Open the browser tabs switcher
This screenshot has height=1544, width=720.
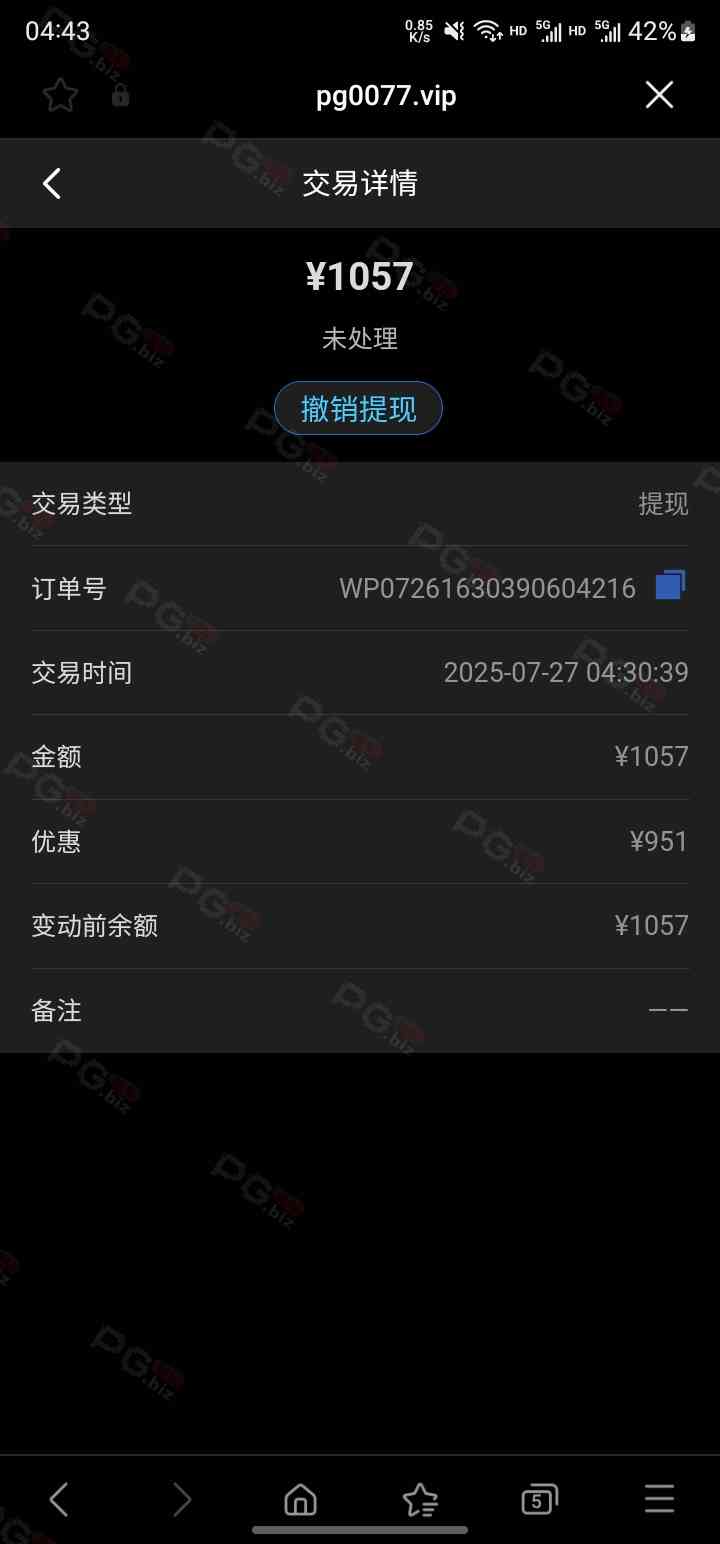539,1499
